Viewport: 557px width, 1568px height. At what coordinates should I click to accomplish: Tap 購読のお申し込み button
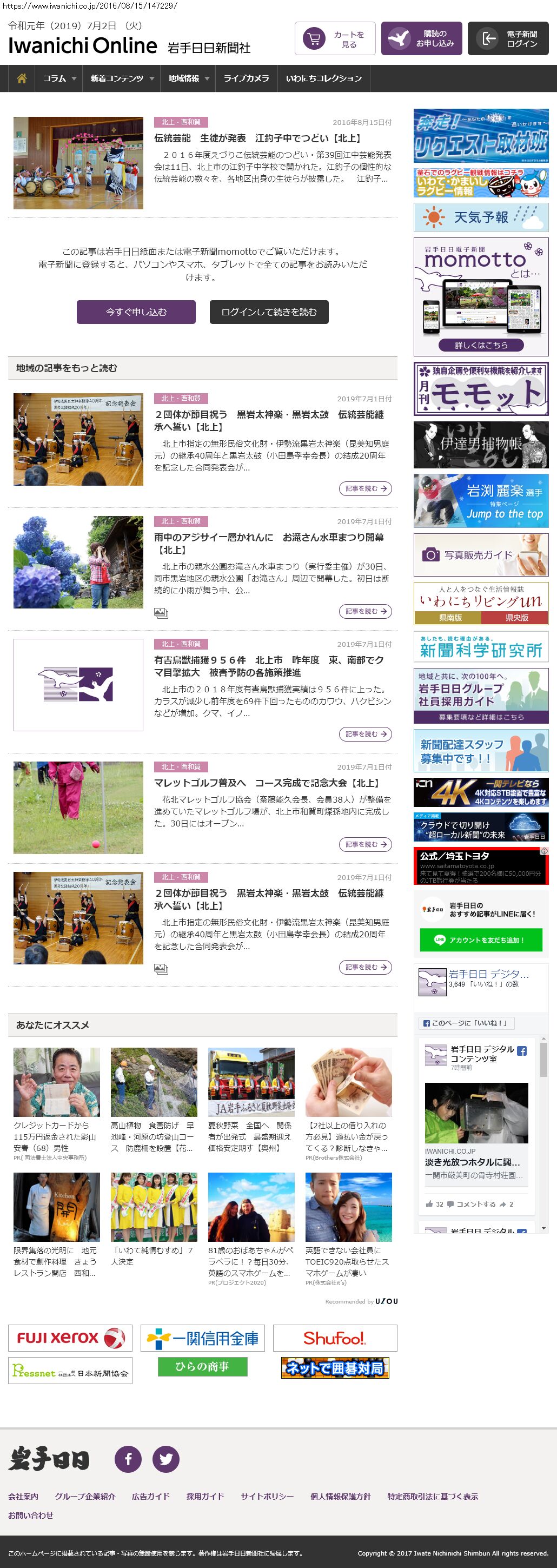[x=421, y=39]
